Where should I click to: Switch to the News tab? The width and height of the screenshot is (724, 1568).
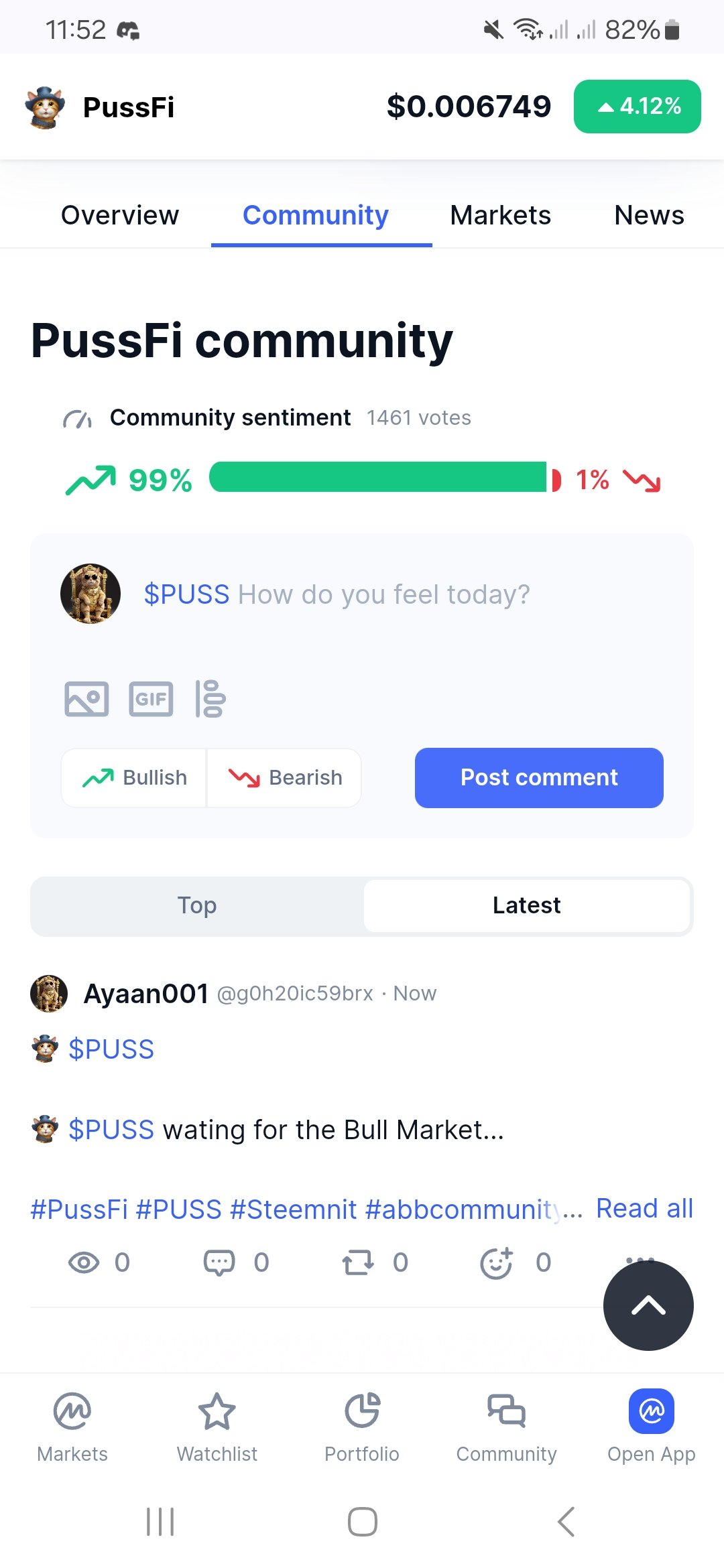click(649, 216)
